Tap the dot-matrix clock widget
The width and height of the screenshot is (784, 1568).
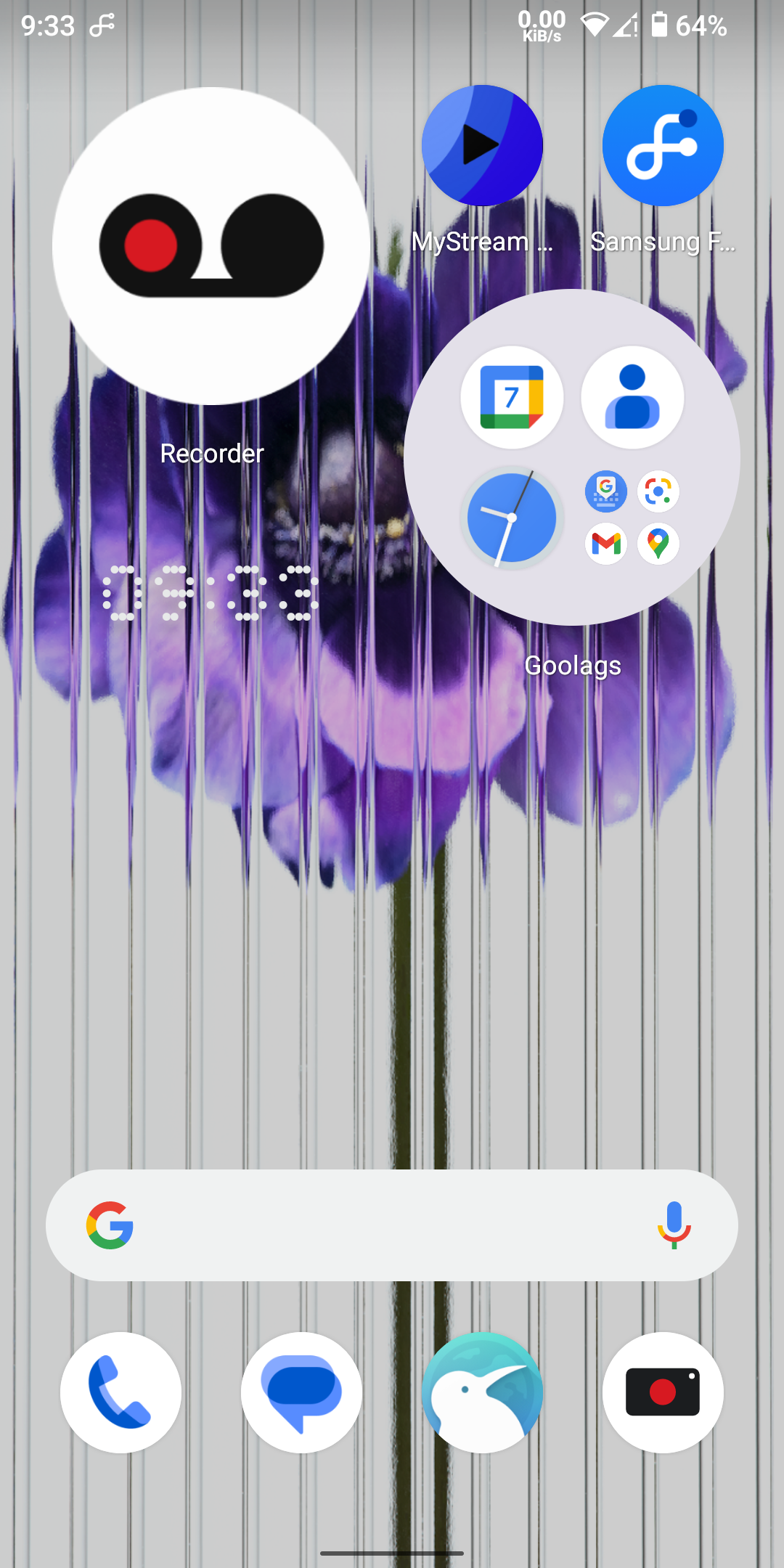click(x=211, y=593)
